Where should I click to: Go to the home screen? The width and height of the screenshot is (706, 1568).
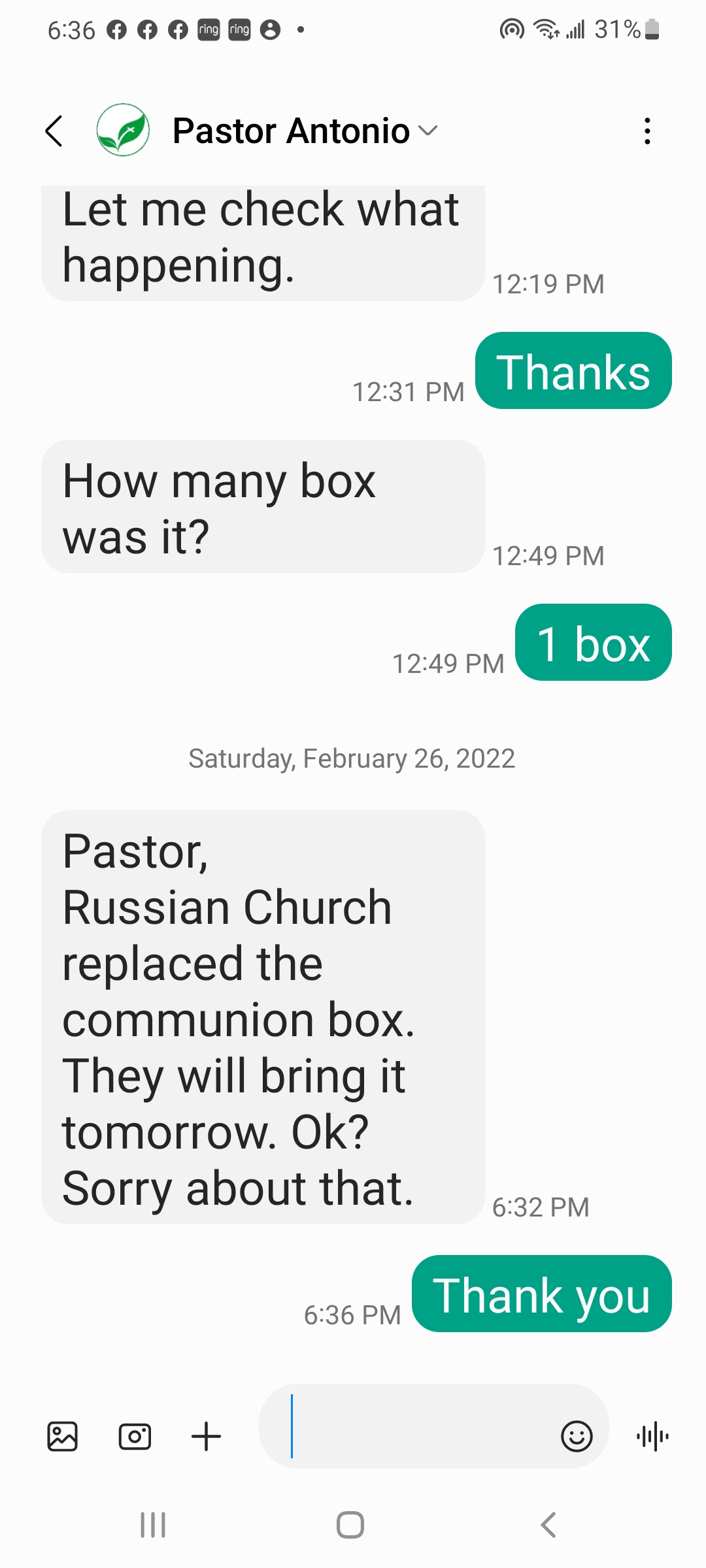[x=350, y=1525]
